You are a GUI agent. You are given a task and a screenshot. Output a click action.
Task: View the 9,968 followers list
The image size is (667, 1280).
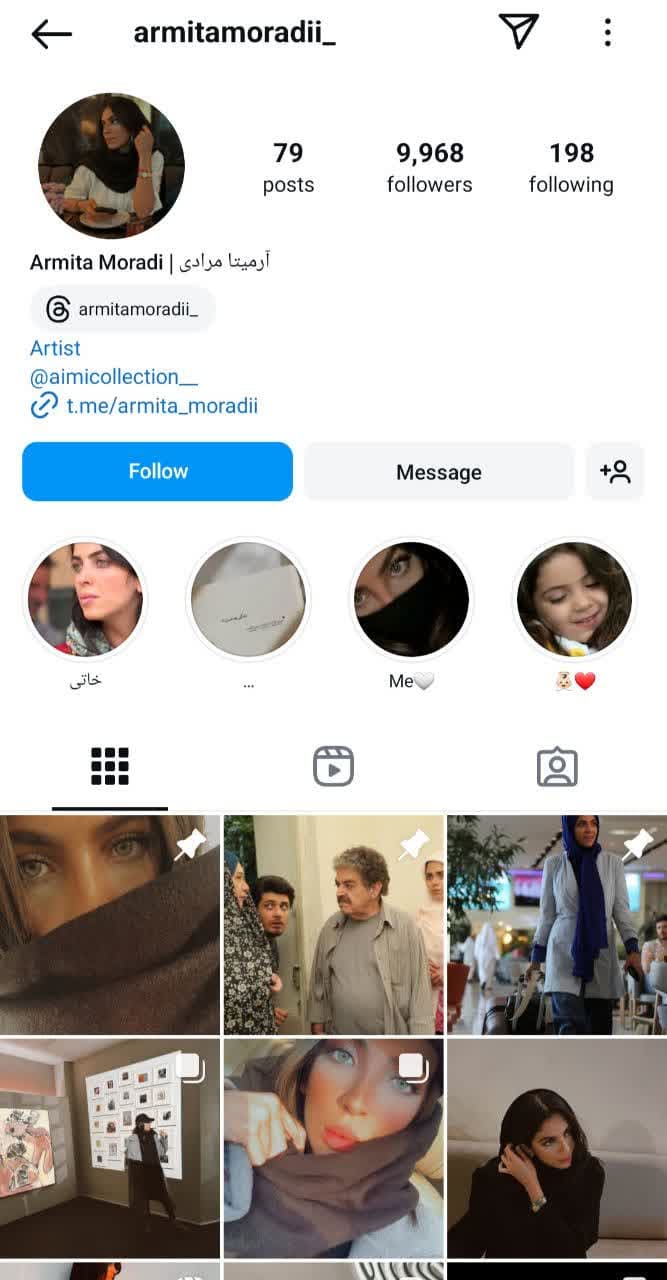[x=429, y=167]
